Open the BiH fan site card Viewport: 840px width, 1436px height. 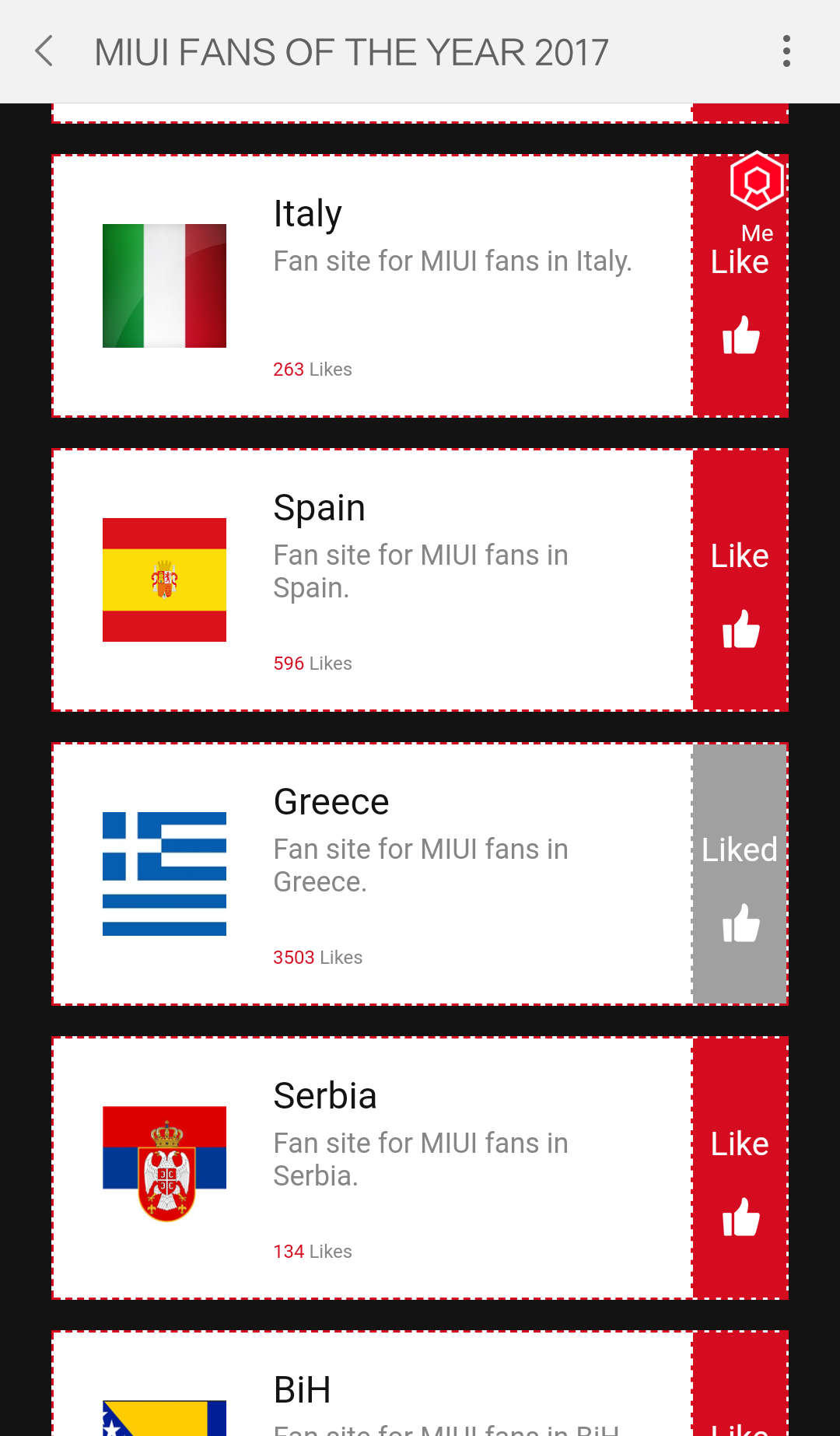point(372,1392)
